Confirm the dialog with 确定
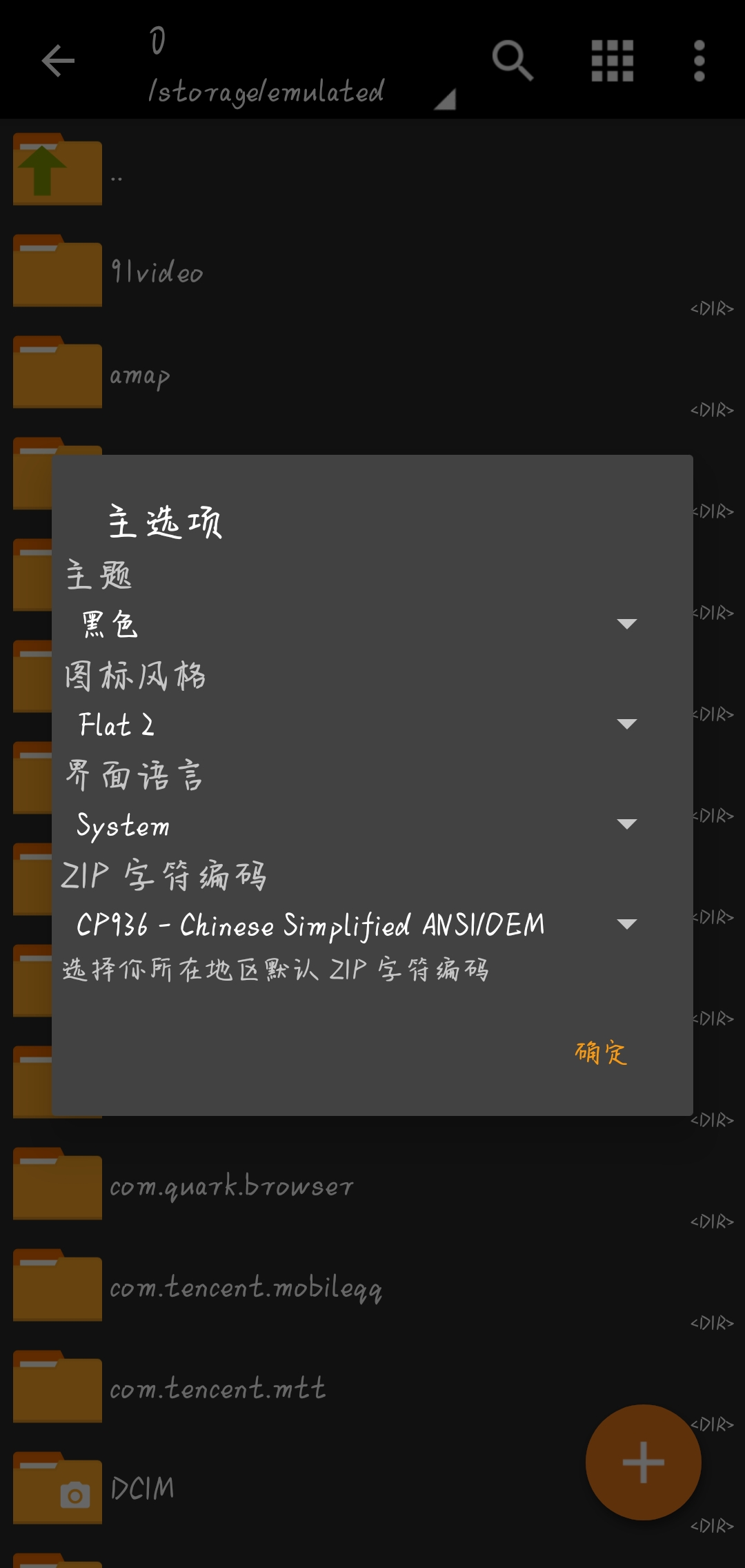The image size is (745, 1568). [600, 1053]
